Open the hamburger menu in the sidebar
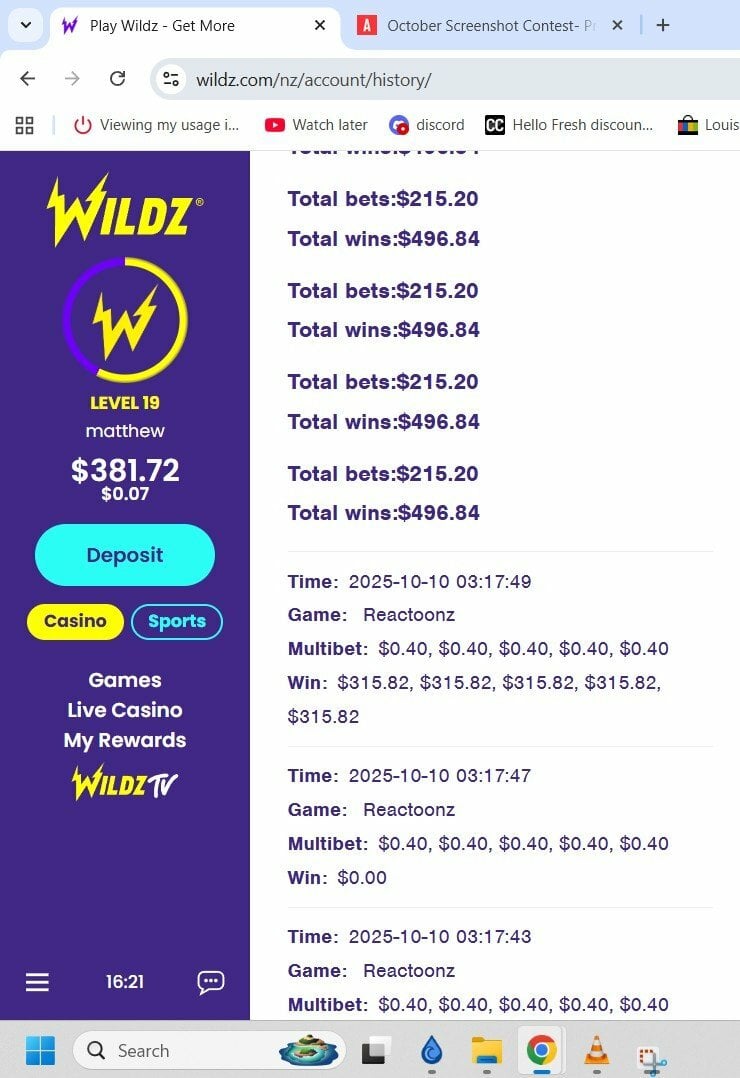The width and height of the screenshot is (740, 1078). (x=37, y=982)
